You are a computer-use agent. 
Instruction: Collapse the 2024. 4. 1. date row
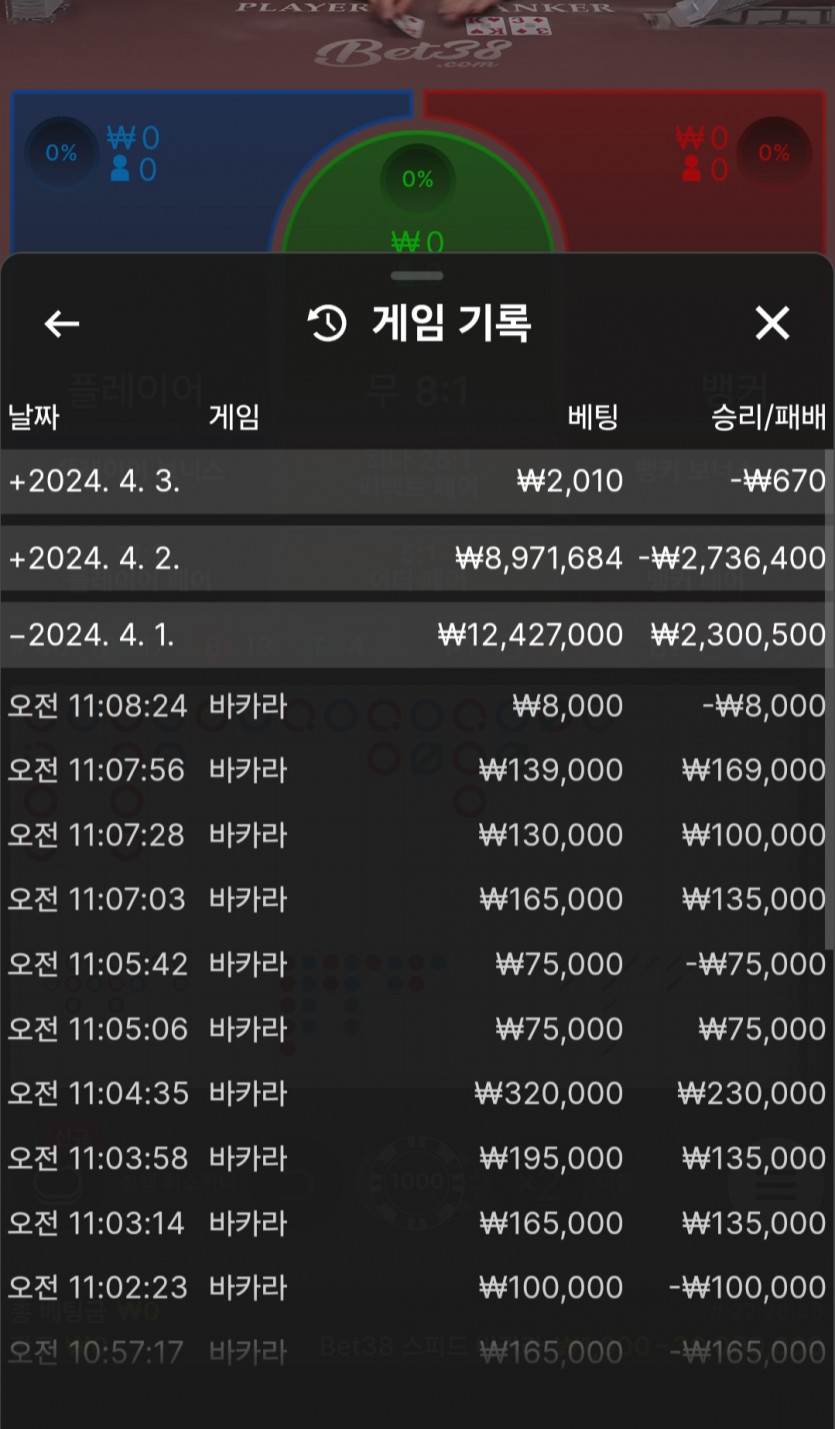pos(417,635)
